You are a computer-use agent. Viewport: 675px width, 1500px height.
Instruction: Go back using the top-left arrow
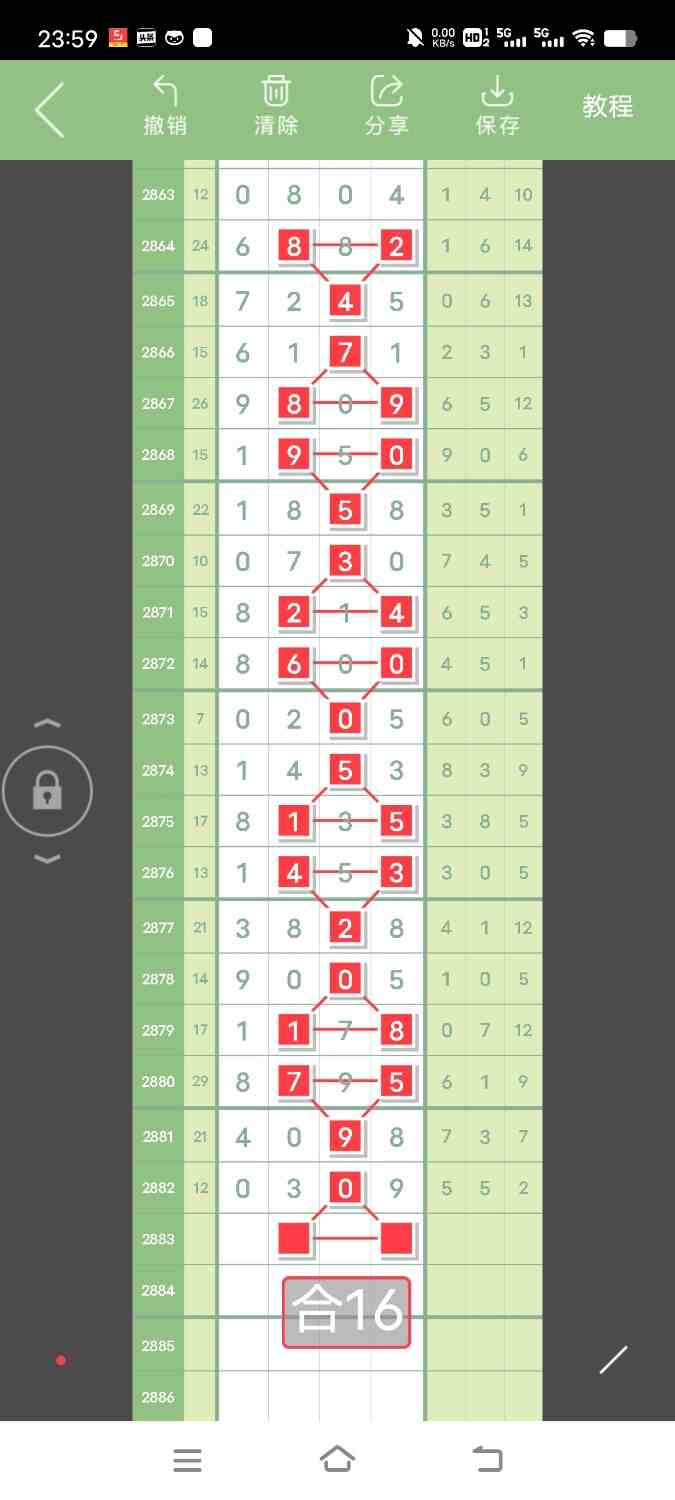(x=50, y=109)
